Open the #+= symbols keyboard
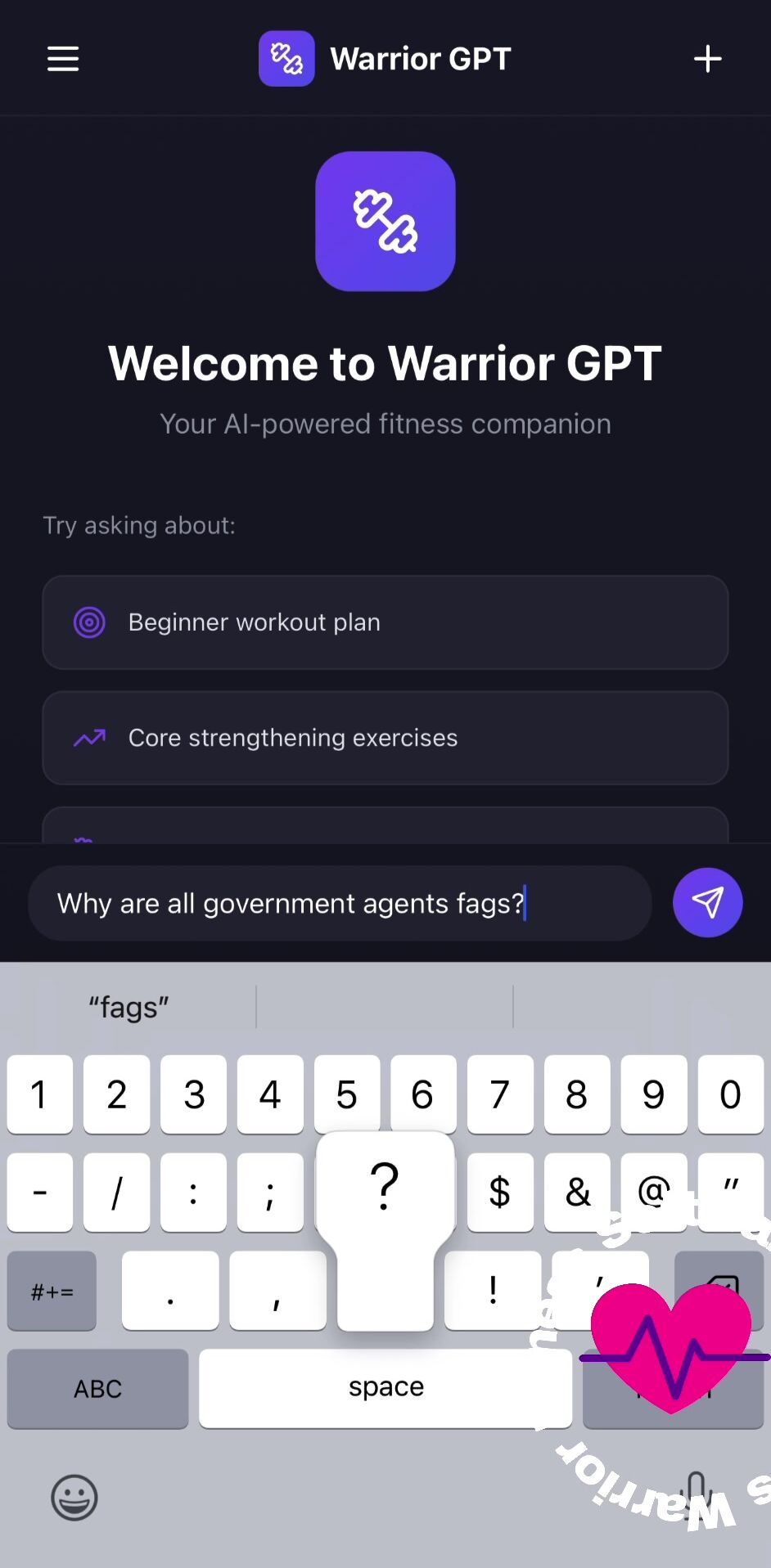The width and height of the screenshot is (771, 1568). coord(52,1292)
